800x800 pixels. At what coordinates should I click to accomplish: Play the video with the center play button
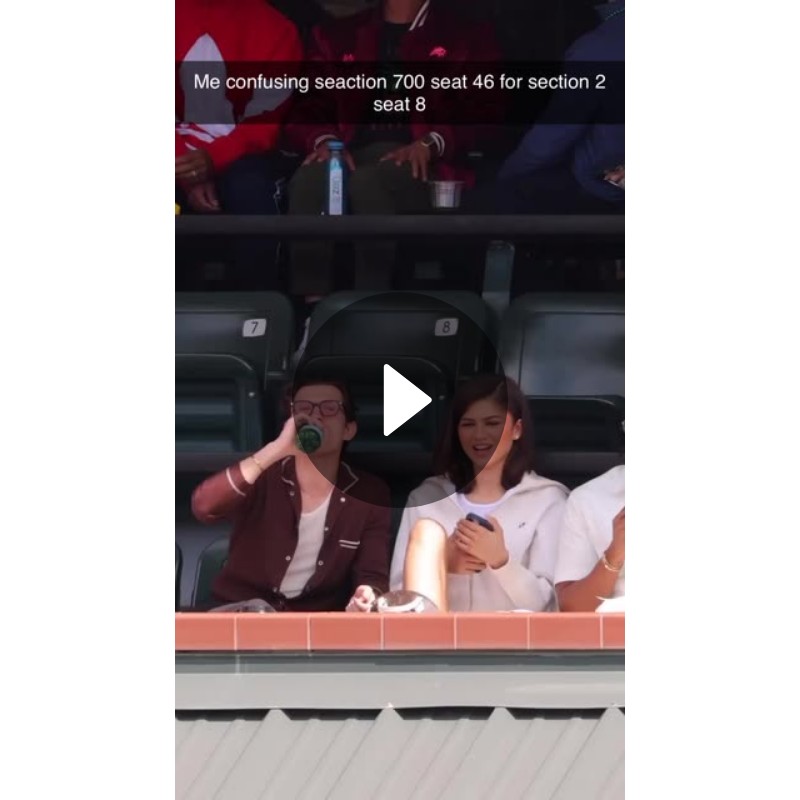point(402,400)
